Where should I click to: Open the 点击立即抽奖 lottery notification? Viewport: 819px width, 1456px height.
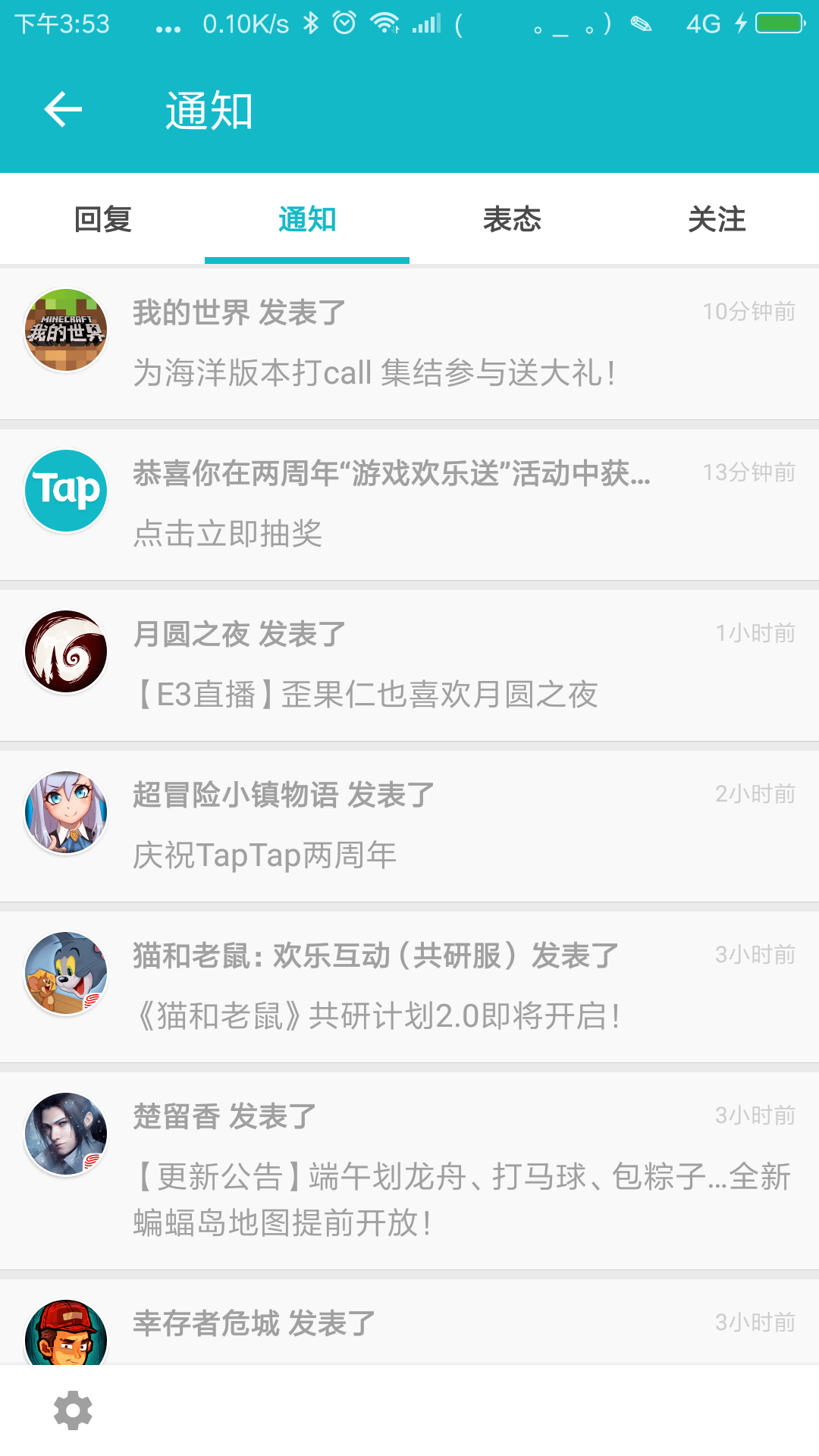coord(409,504)
